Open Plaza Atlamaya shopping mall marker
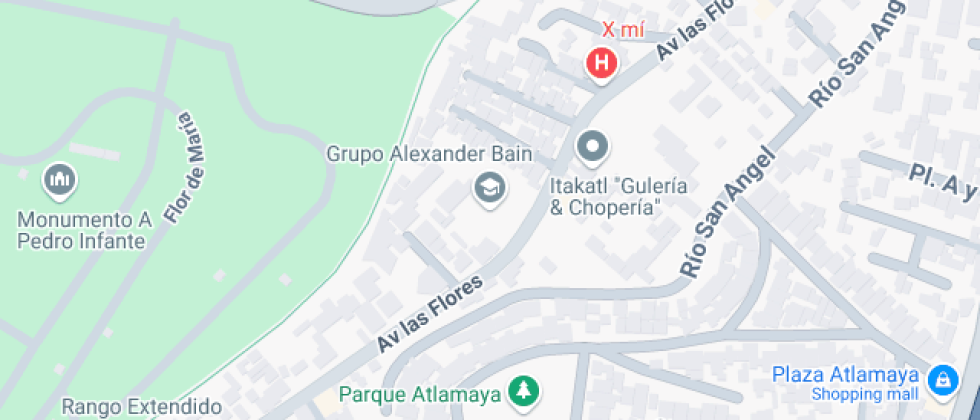980x420 pixels. [942, 380]
